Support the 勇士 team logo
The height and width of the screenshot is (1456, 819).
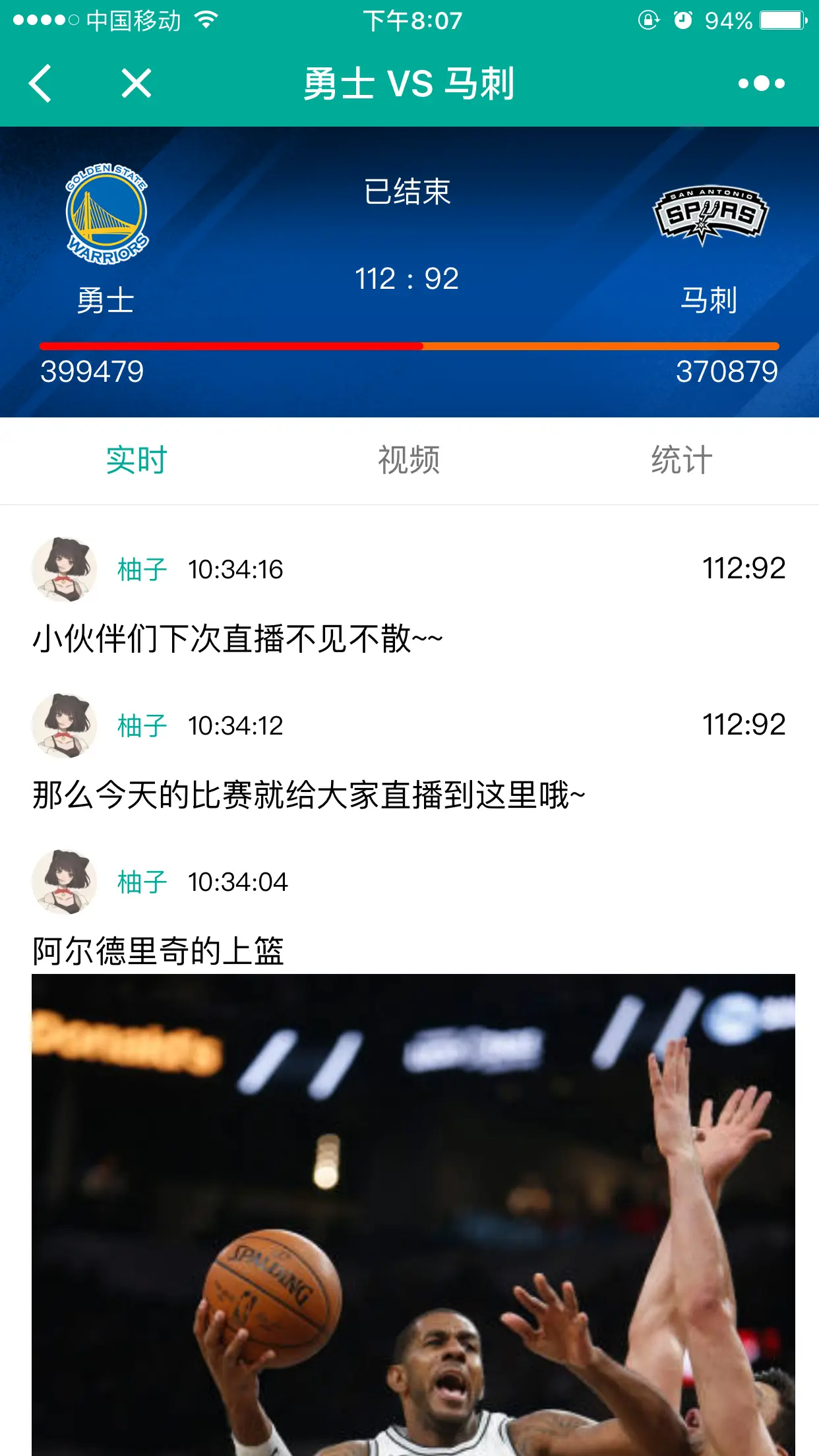(107, 214)
